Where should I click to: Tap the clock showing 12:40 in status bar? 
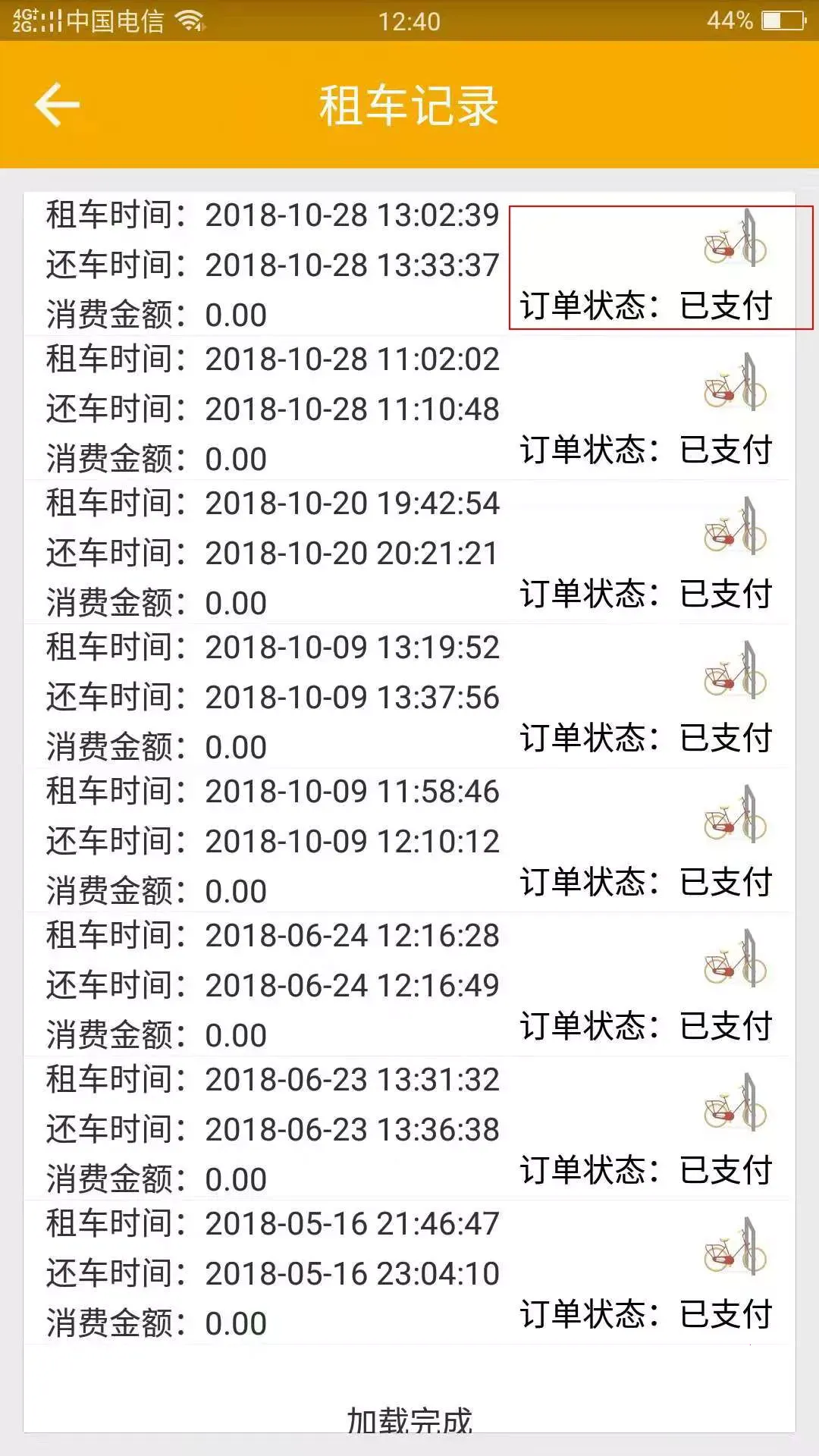(409, 20)
